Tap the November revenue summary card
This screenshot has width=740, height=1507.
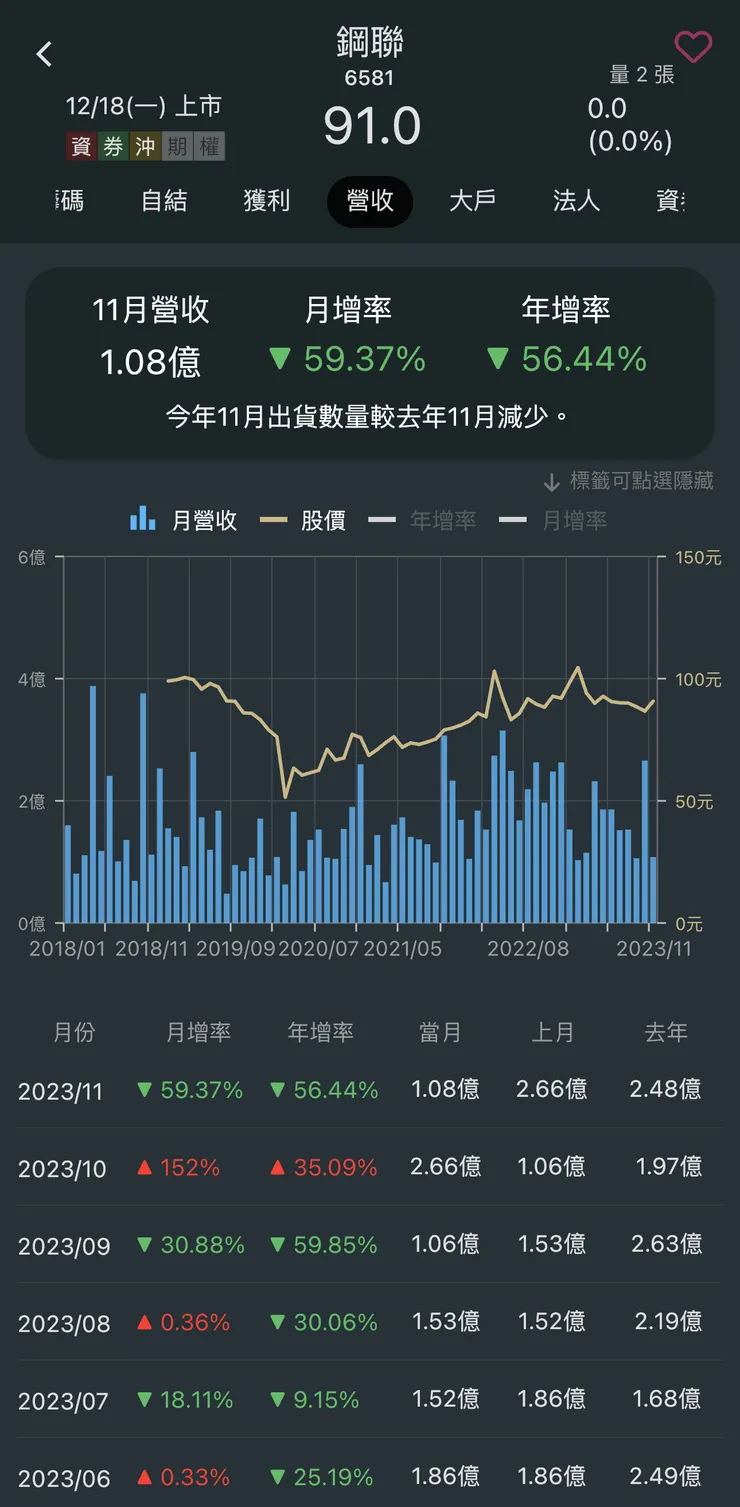click(x=370, y=360)
